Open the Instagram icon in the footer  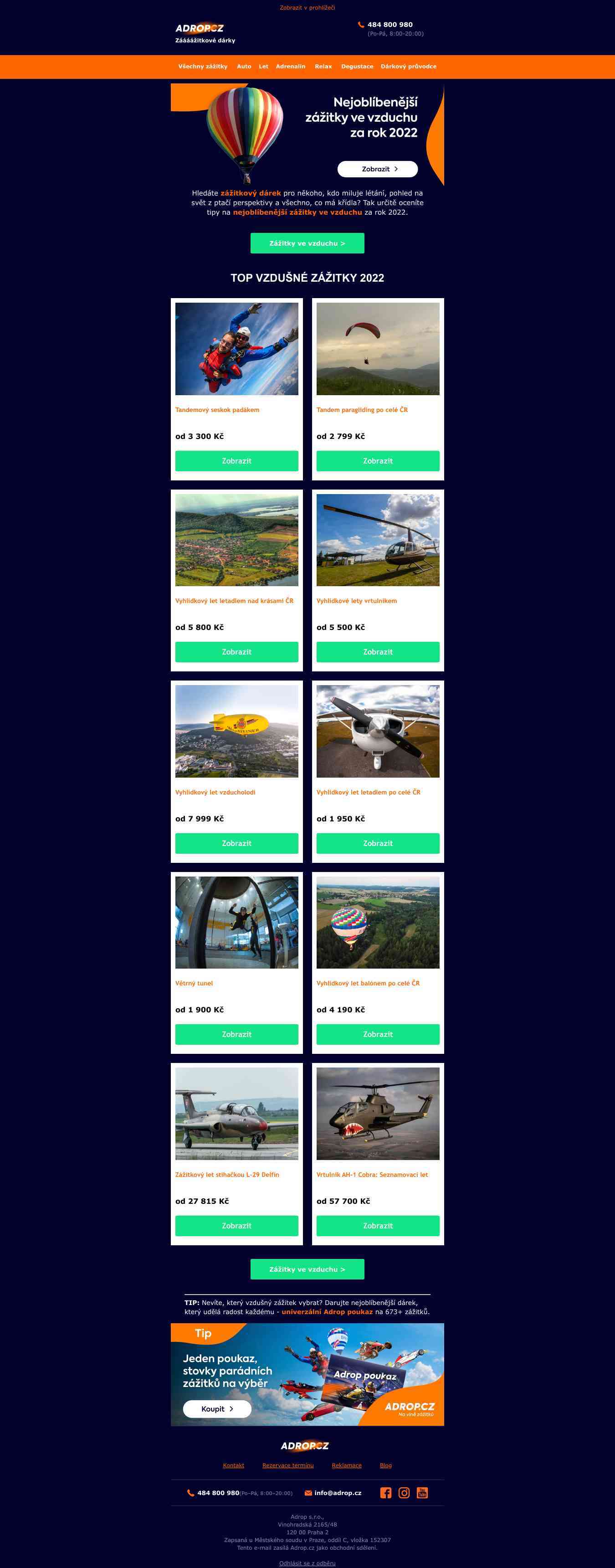pyautogui.click(x=404, y=1493)
